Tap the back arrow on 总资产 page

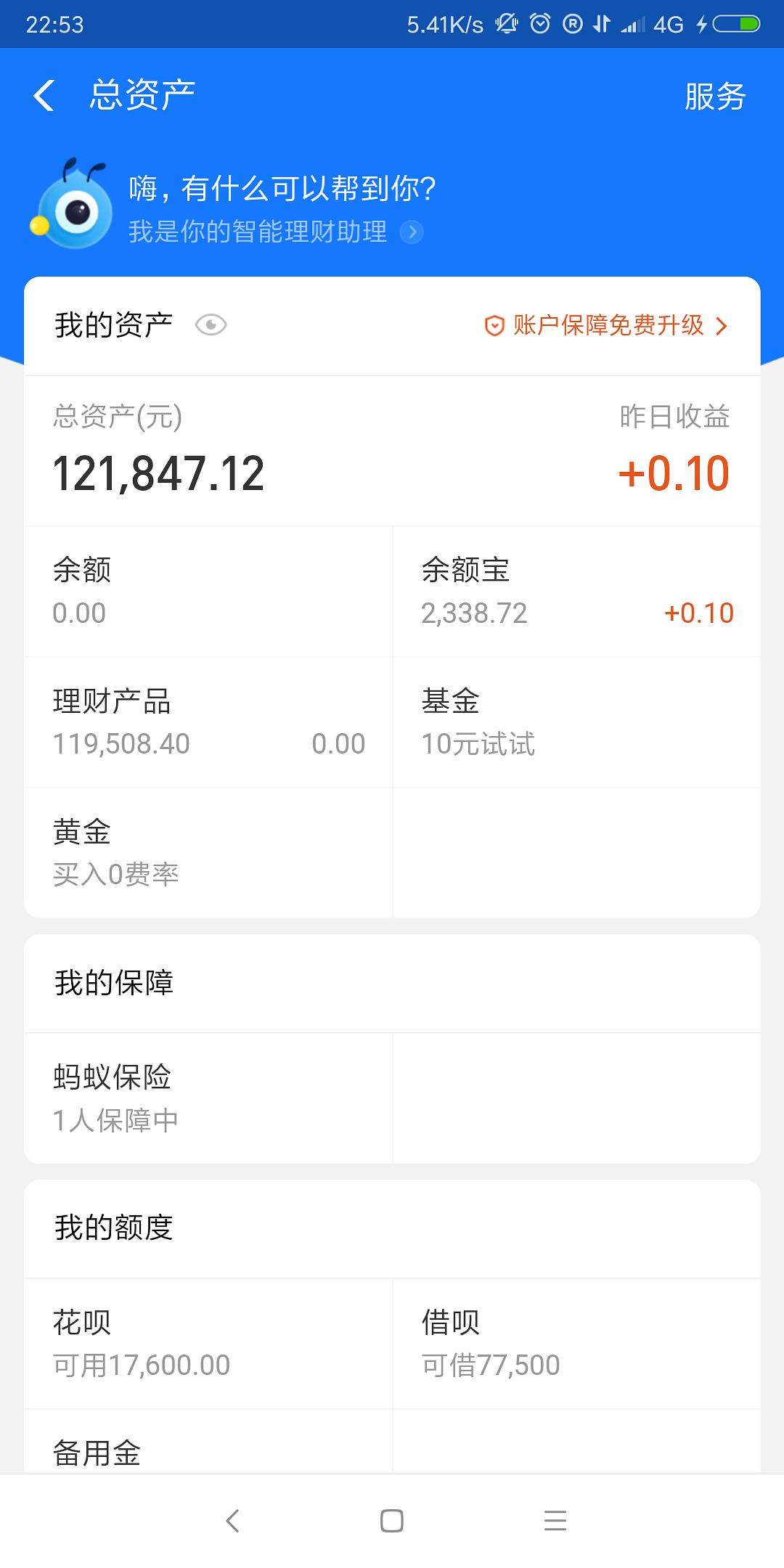[x=45, y=96]
